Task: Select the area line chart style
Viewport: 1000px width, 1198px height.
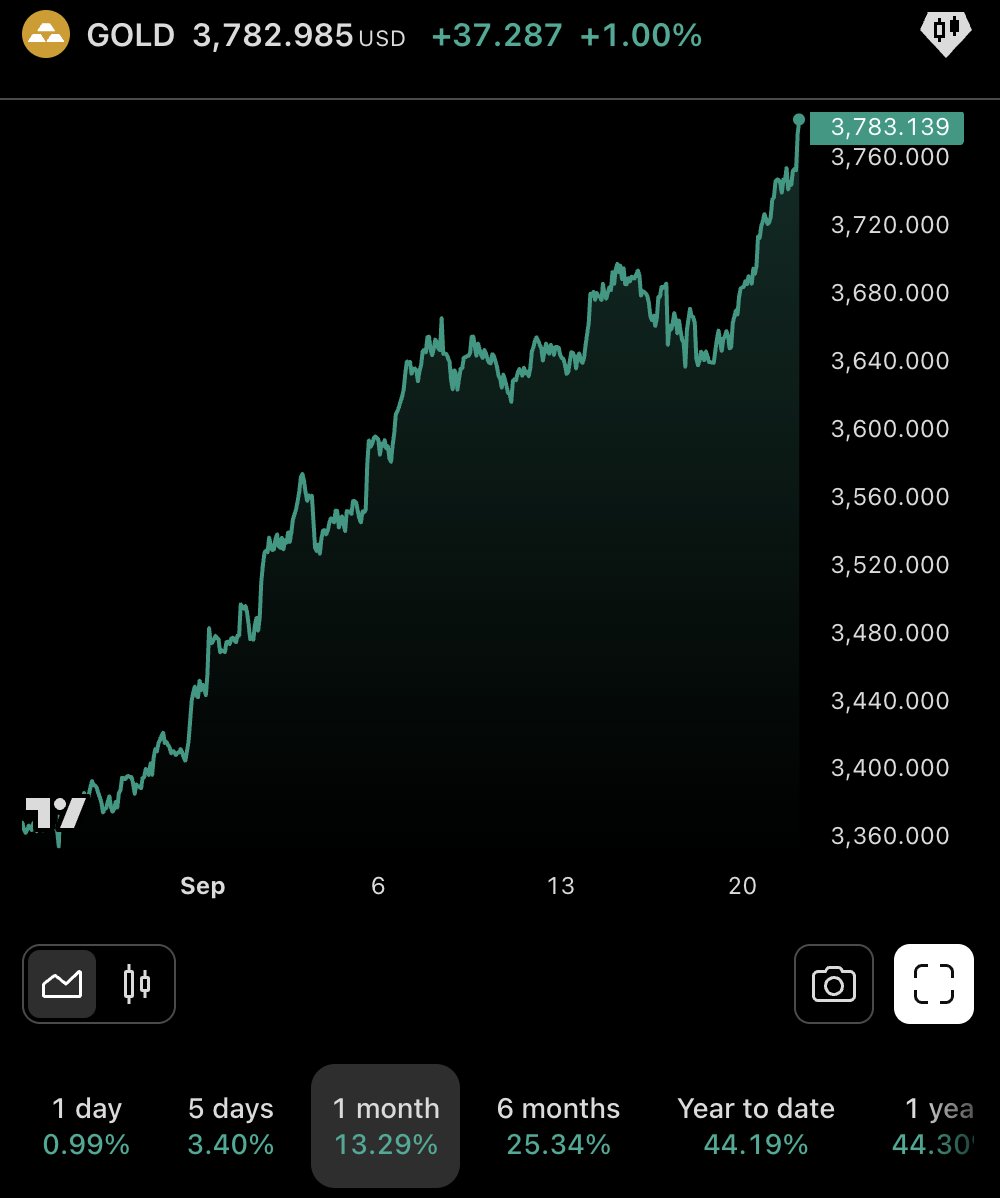Action: tap(62, 983)
